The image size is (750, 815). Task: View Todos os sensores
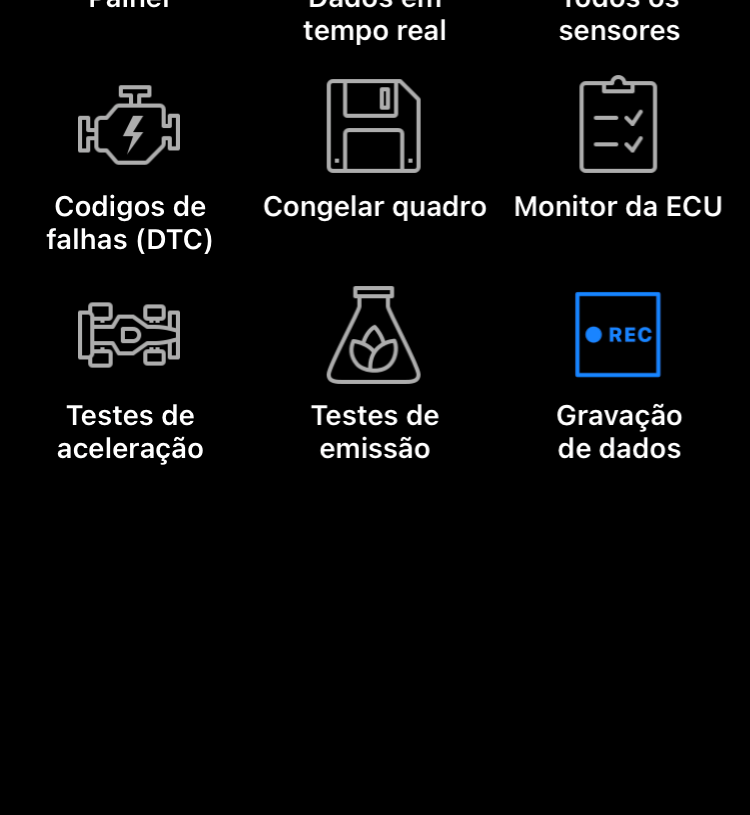point(619,22)
